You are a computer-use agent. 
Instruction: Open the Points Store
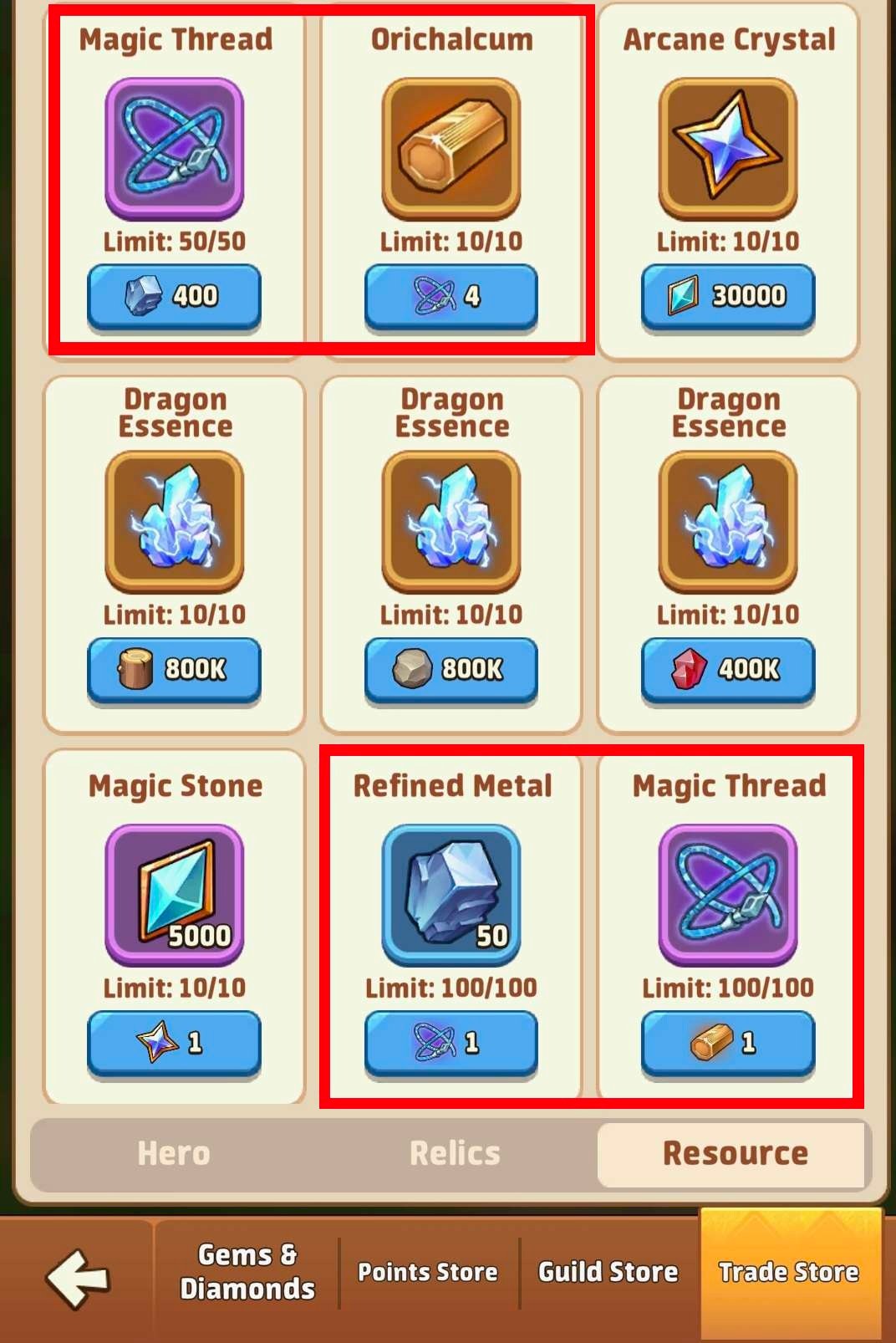(428, 1272)
